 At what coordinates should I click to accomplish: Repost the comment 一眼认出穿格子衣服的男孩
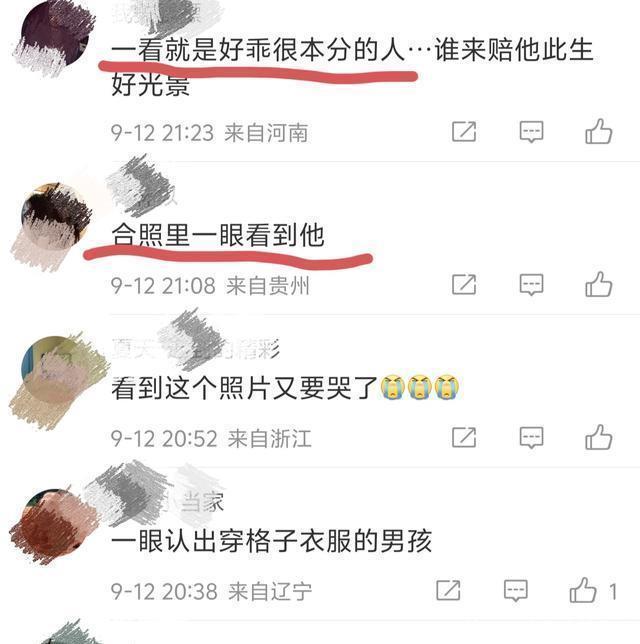[x=448, y=591]
